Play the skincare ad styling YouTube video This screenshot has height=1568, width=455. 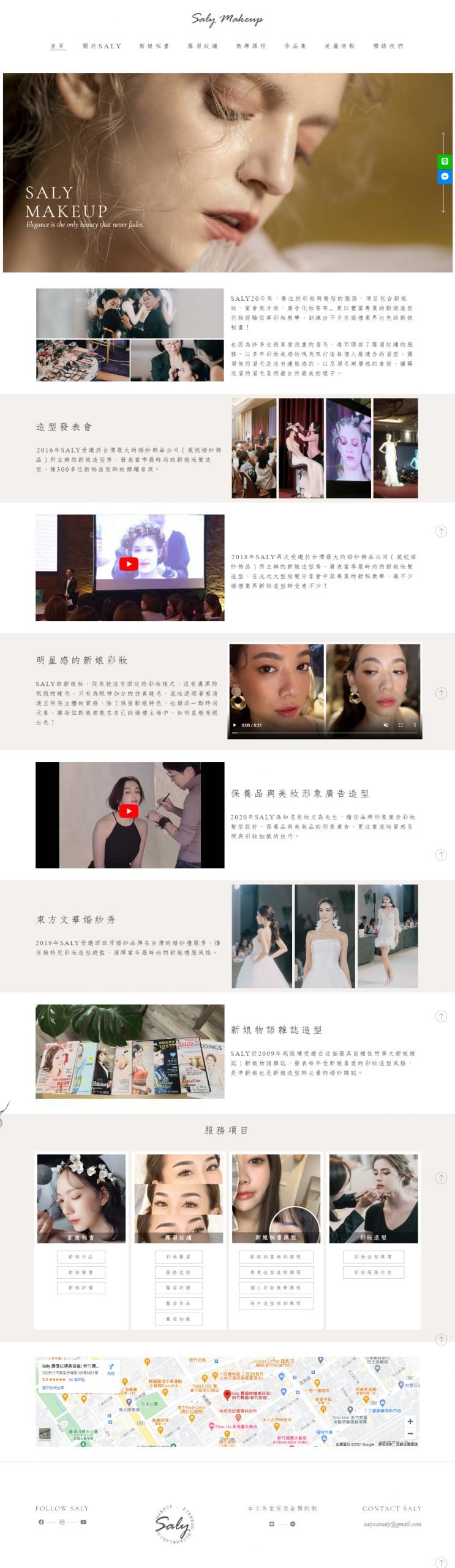tap(128, 811)
